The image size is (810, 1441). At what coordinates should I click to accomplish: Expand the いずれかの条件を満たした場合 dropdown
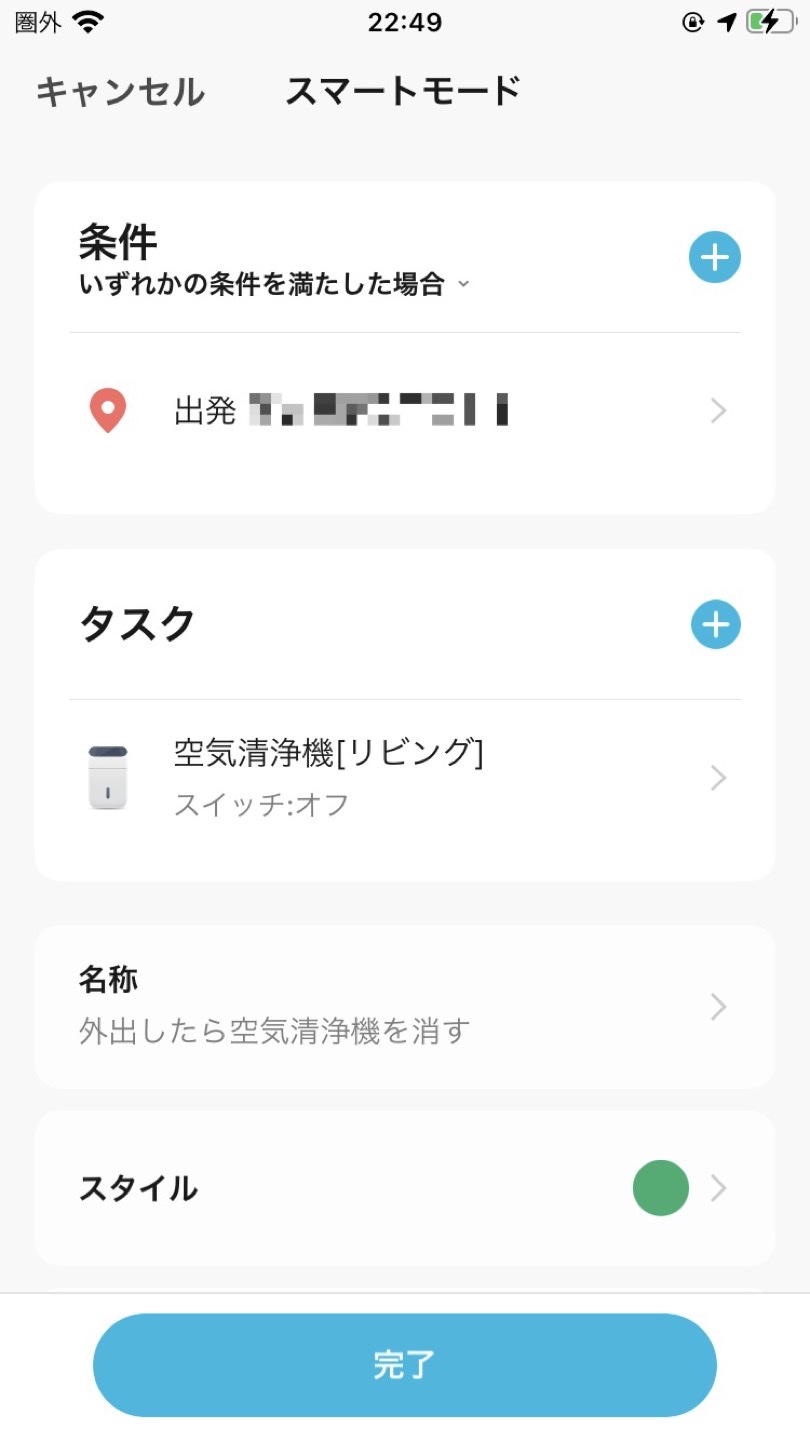point(274,285)
